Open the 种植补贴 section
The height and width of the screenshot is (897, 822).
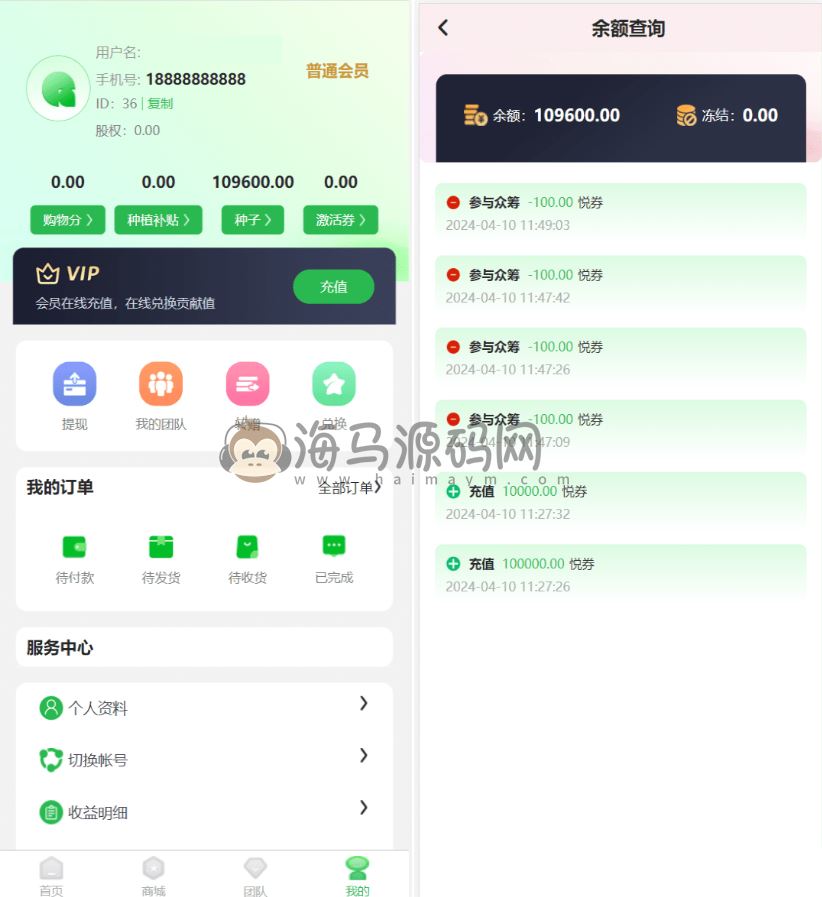coord(158,220)
